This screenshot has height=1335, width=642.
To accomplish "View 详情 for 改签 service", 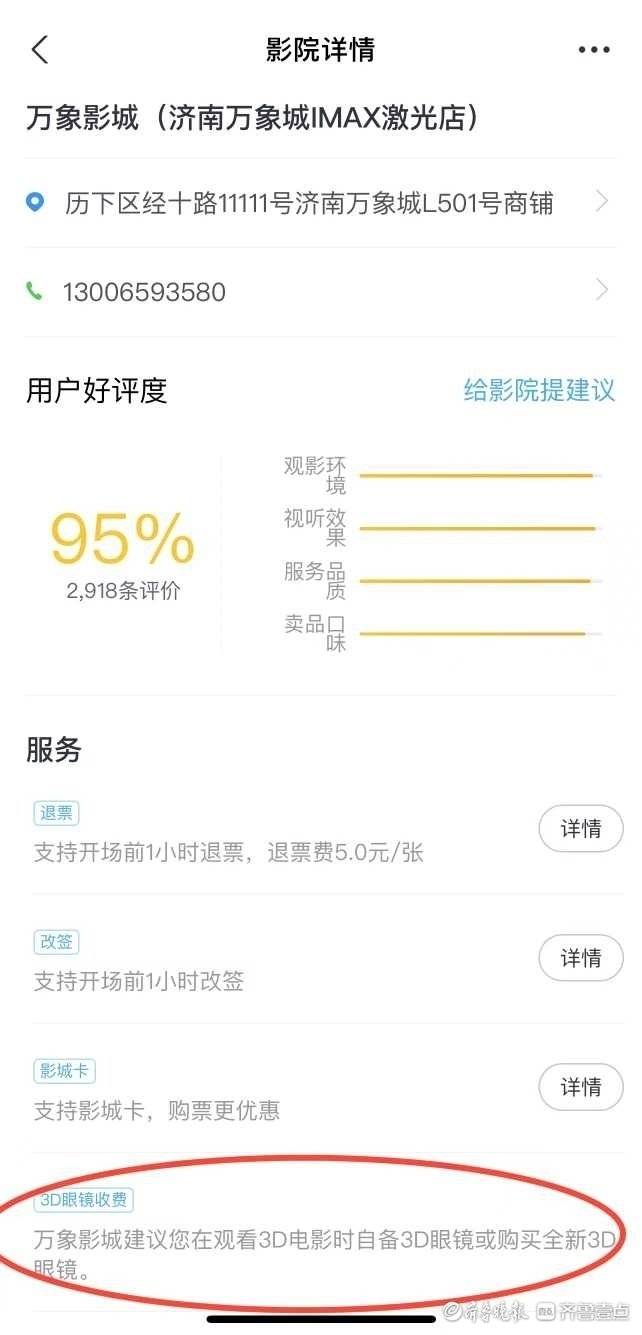I will [x=580, y=958].
